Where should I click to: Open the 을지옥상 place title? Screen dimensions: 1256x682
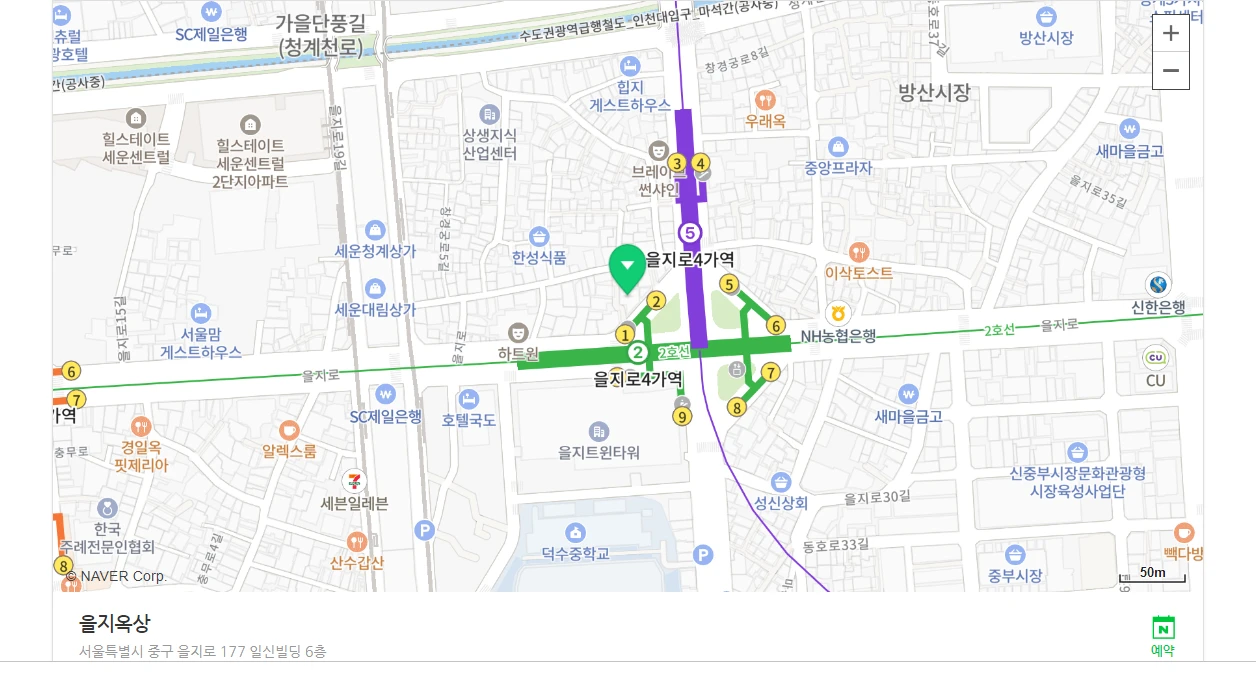(115, 624)
